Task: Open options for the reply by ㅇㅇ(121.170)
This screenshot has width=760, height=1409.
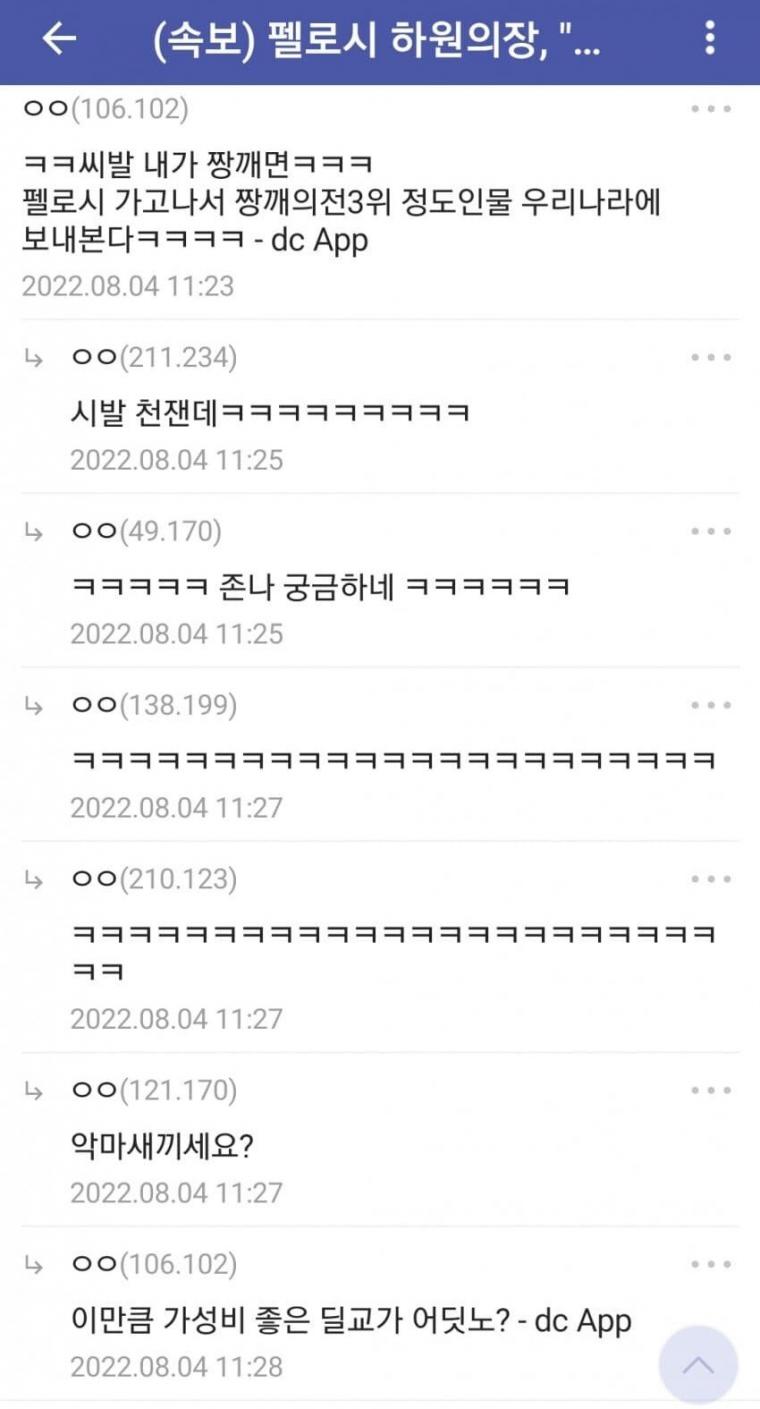Action: tap(710, 1089)
